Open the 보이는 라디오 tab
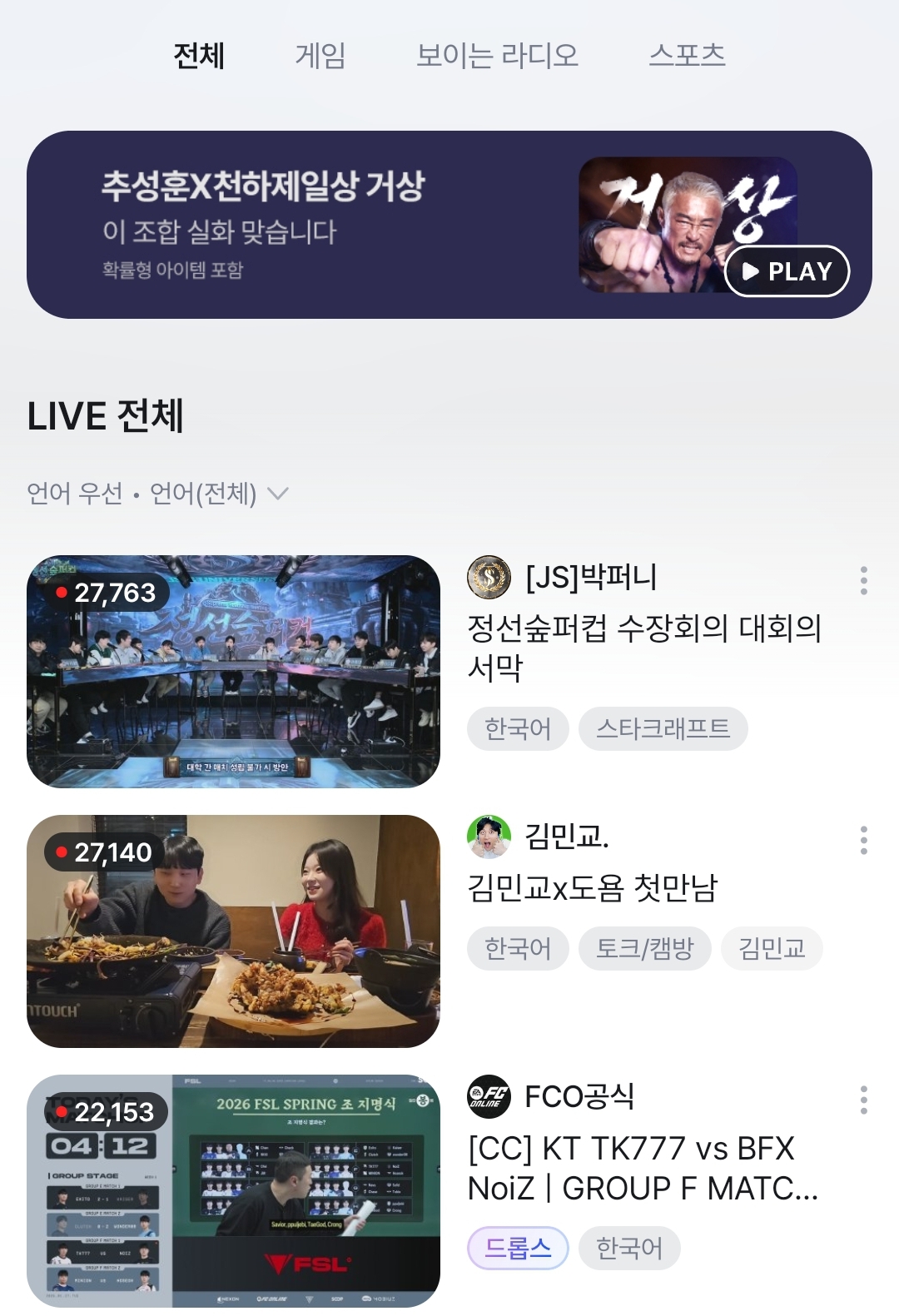 [x=497, y=56]
